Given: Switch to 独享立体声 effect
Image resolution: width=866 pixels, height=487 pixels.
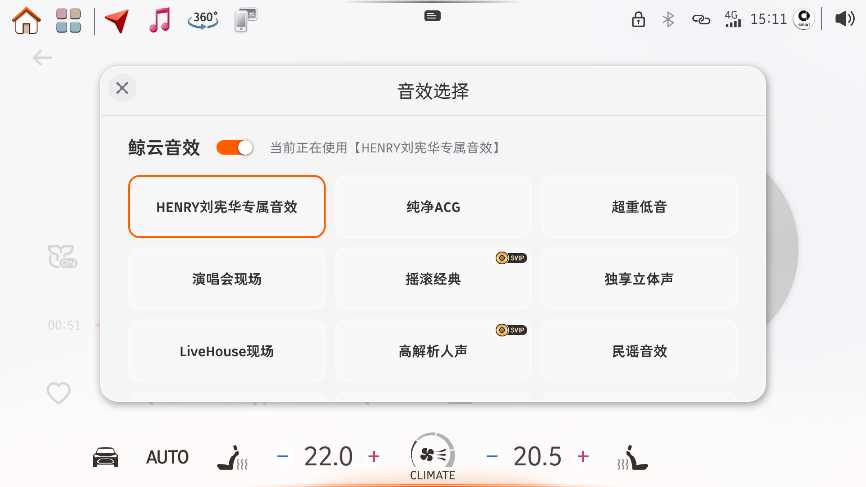Looking at the screenshot, I should click(639, 279).
